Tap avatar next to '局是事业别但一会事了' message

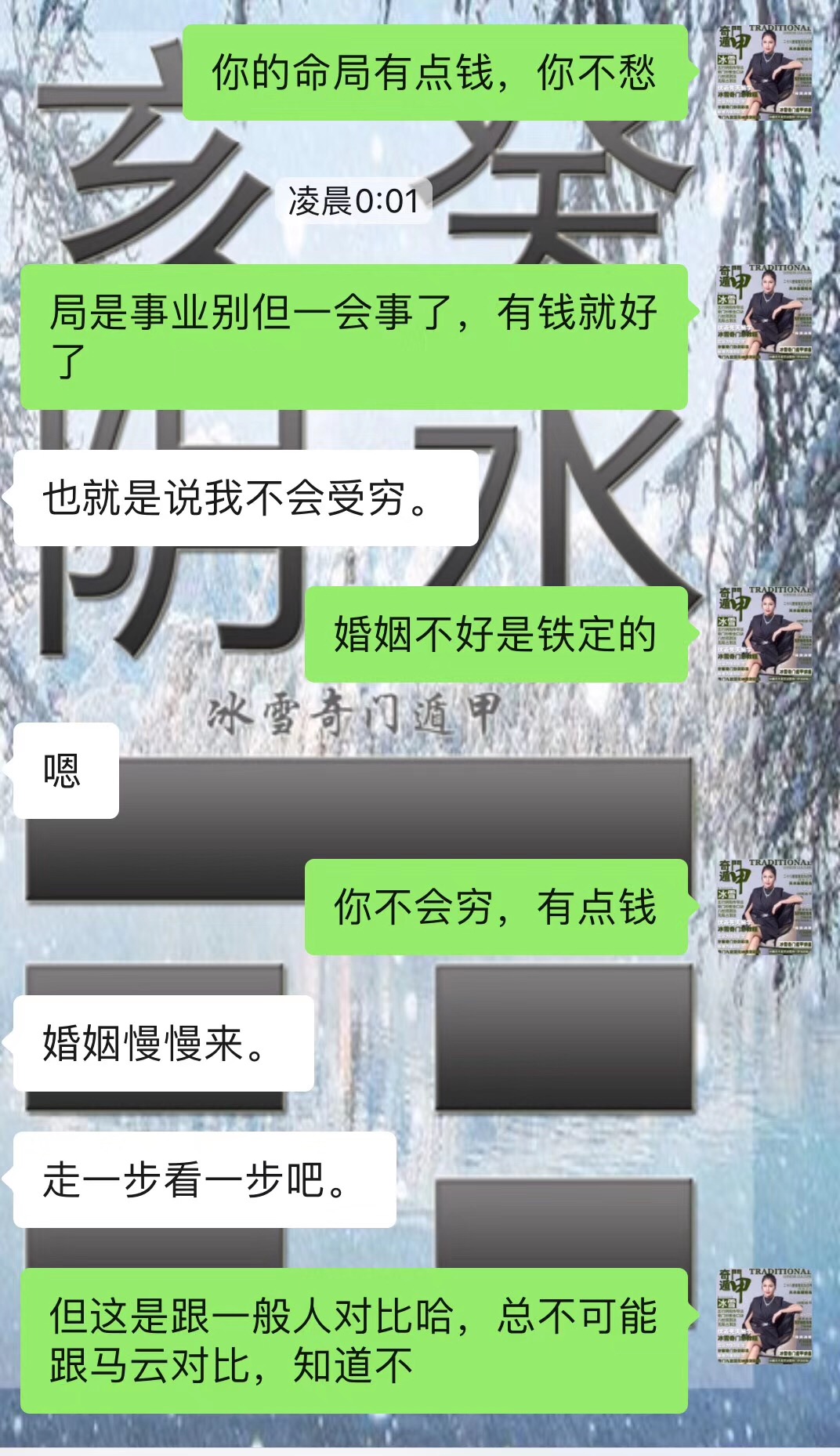tap(764, 312)
